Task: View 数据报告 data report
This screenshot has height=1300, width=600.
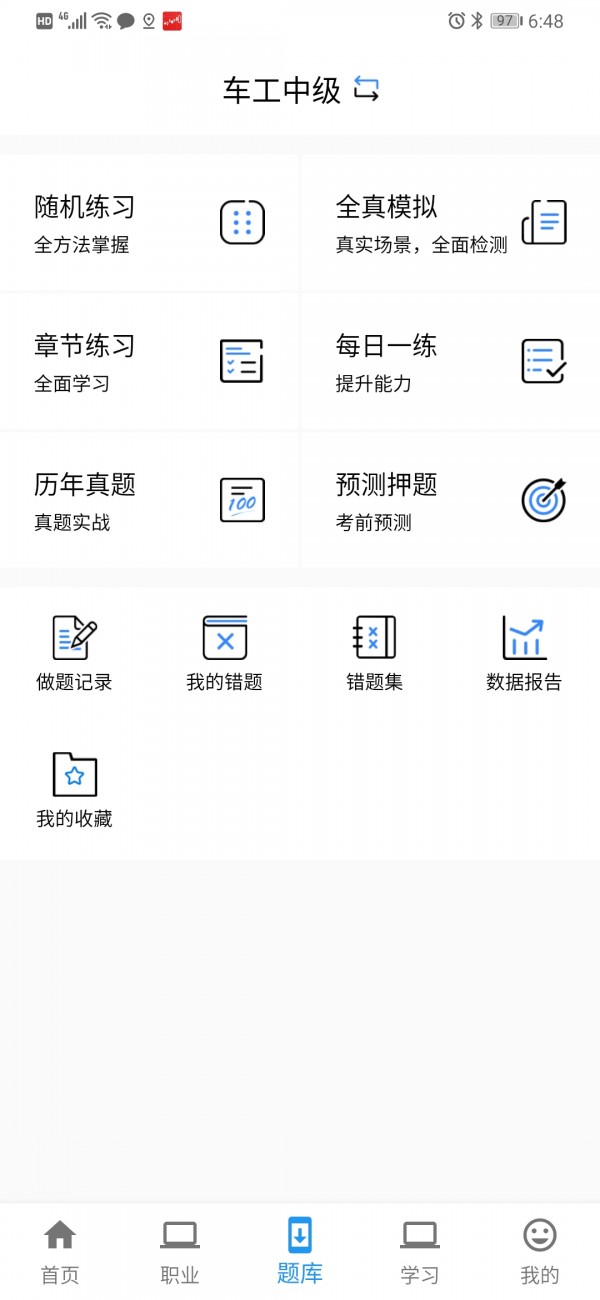Action: coord(524,653)
